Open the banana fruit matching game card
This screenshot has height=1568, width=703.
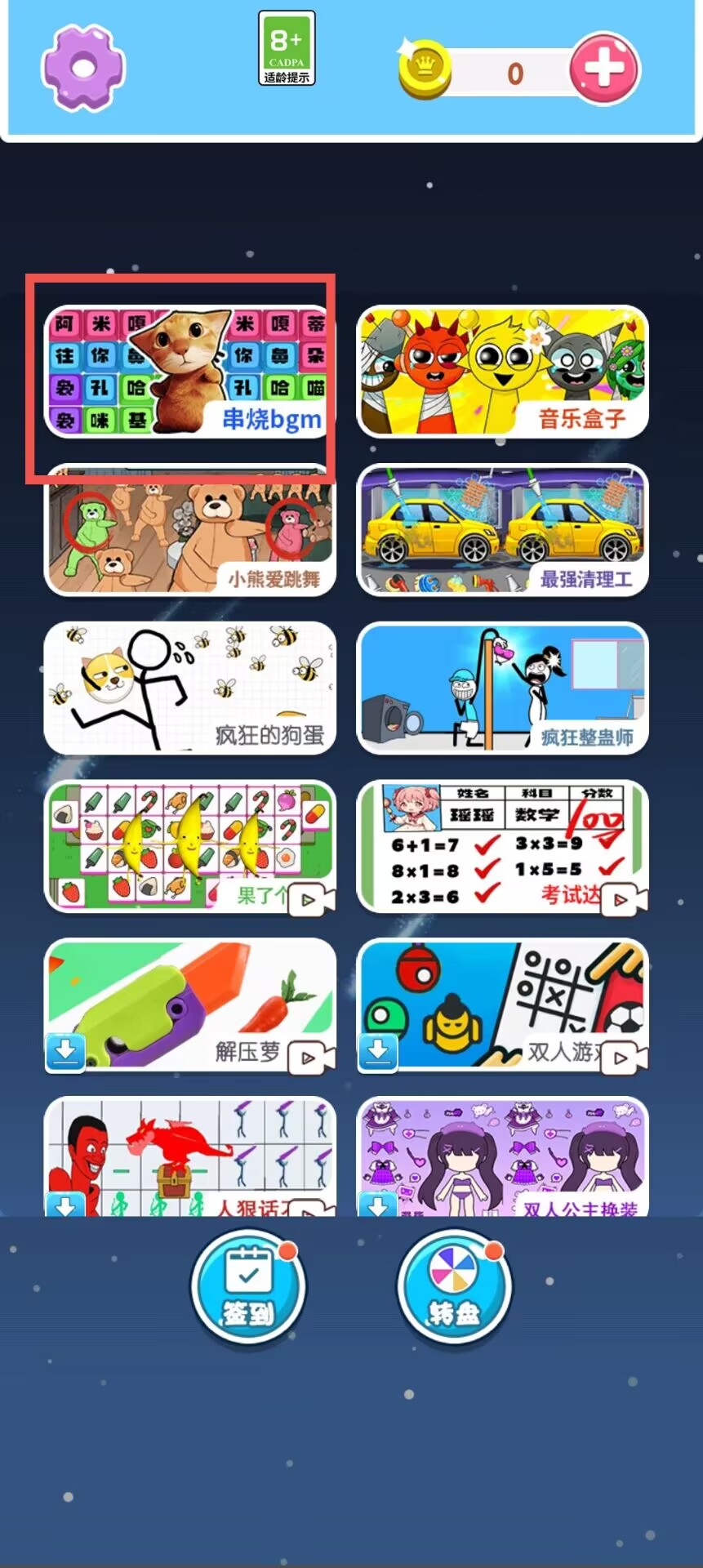click(x=189, y=846)
